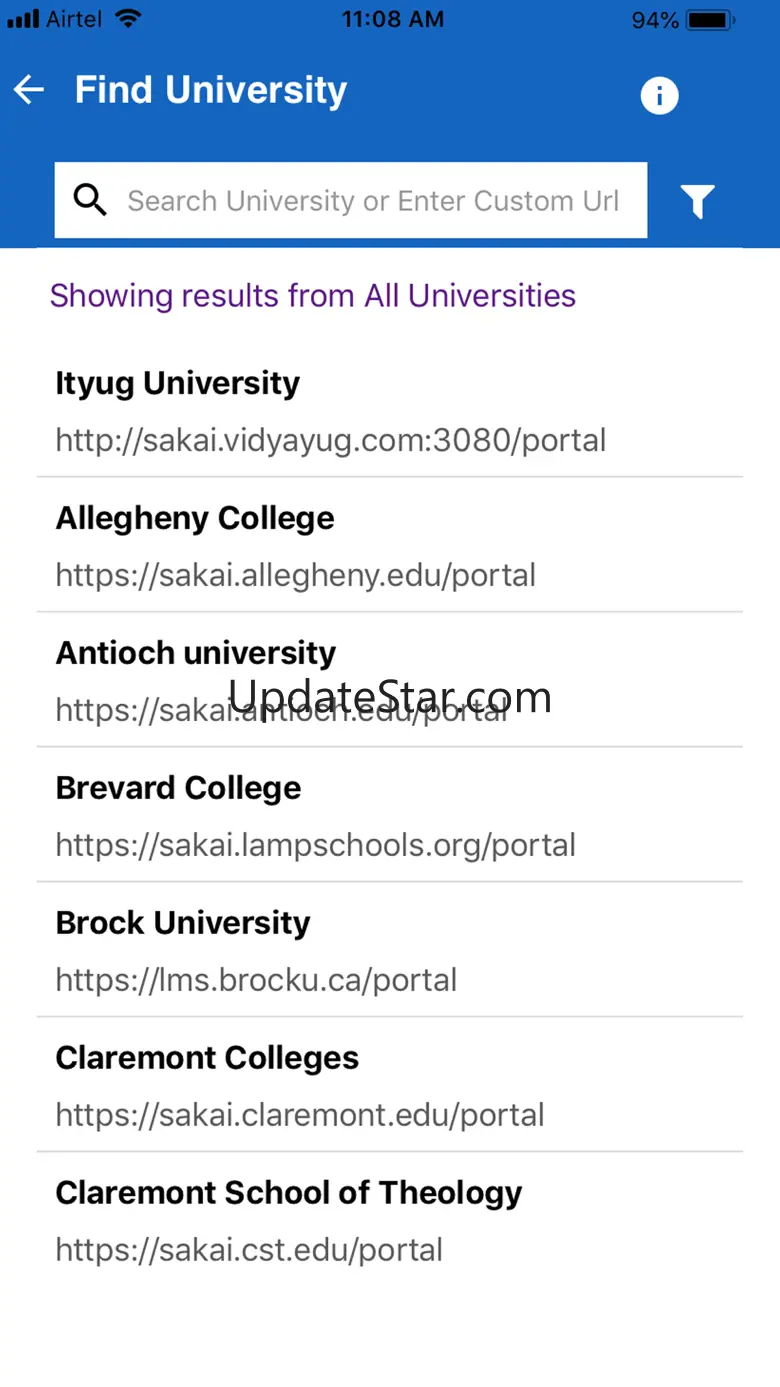Choose Claremont School of Theology
780x1387 pixels.
(389, 1220)
